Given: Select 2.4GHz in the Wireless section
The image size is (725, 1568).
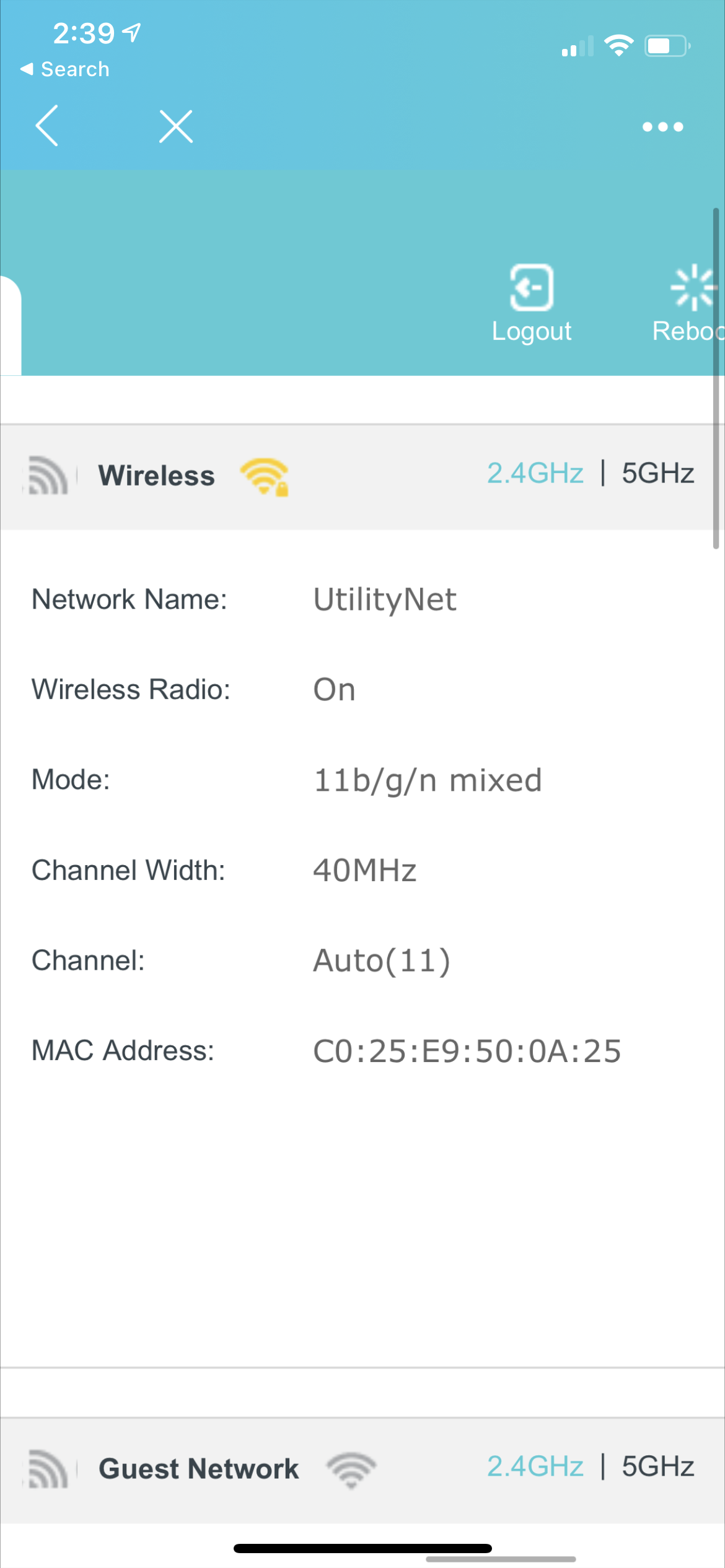Looking at the screenshot, I should coord(535,473).
